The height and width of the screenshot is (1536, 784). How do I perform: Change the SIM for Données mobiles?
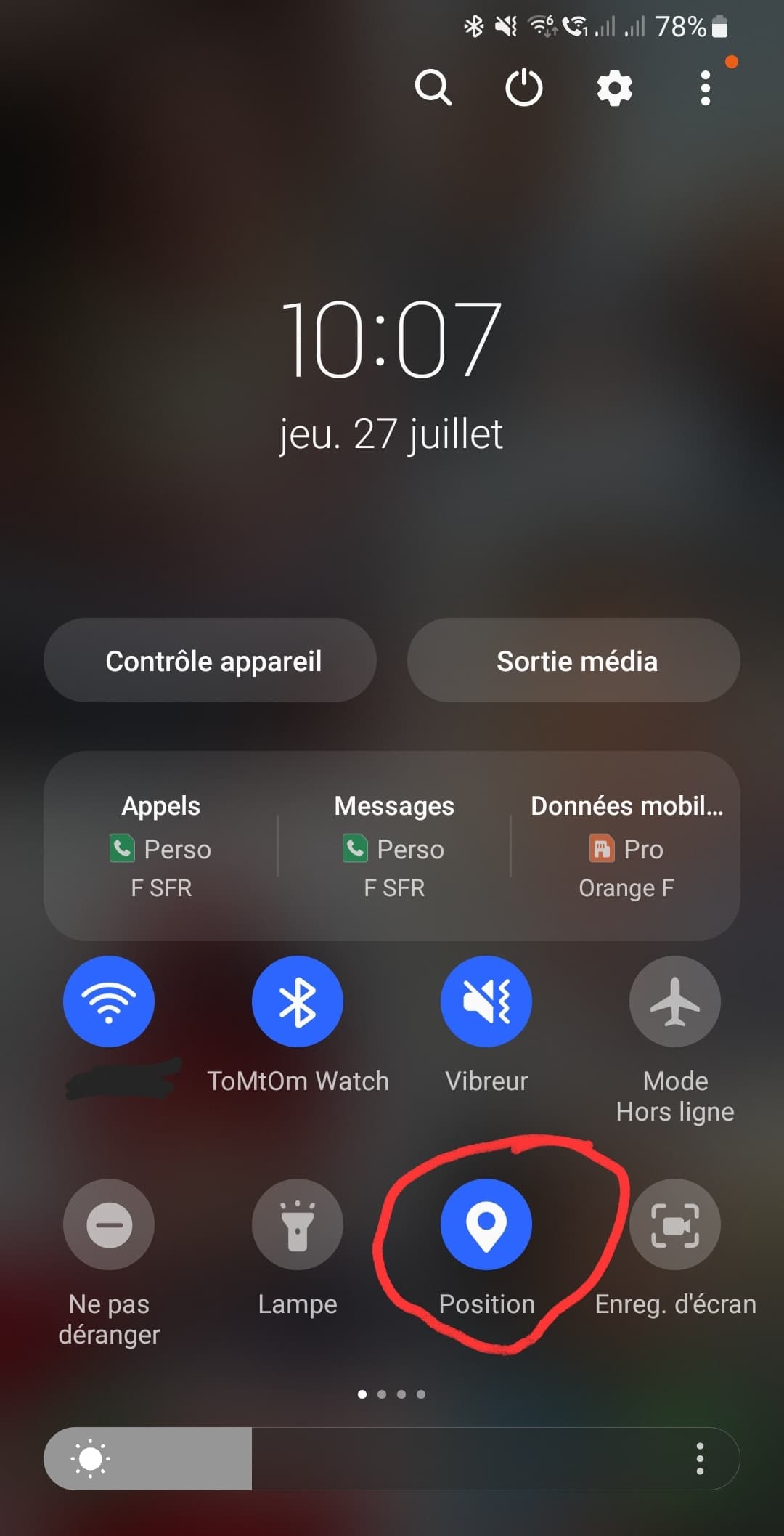[626, 846]
